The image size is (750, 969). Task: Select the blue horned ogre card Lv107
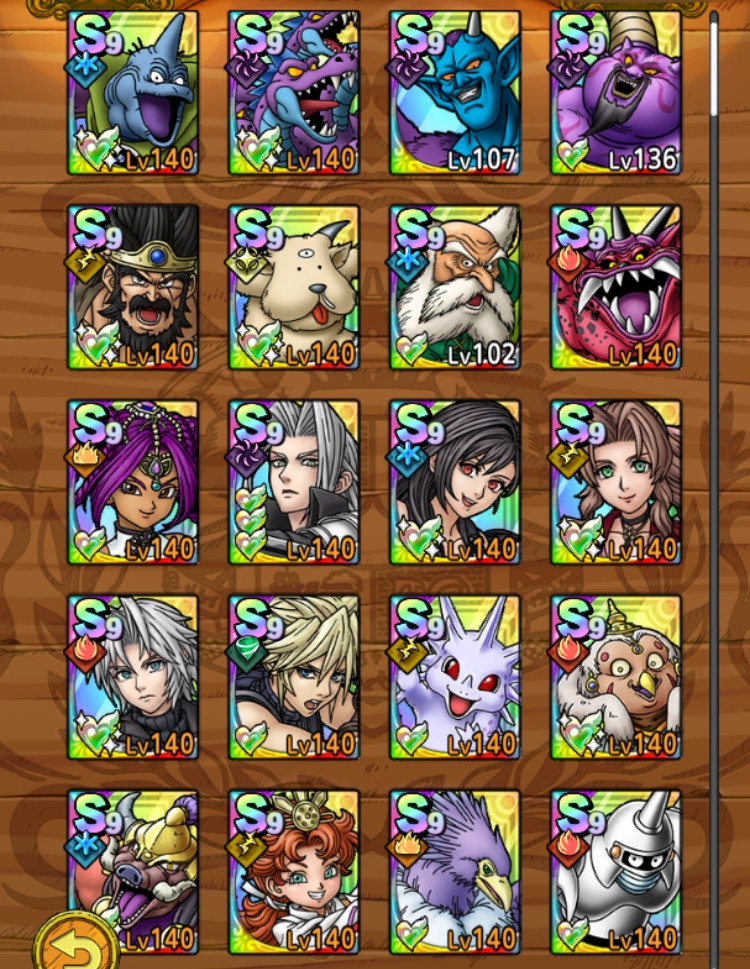pyautogui.click(x=455, y=92)
